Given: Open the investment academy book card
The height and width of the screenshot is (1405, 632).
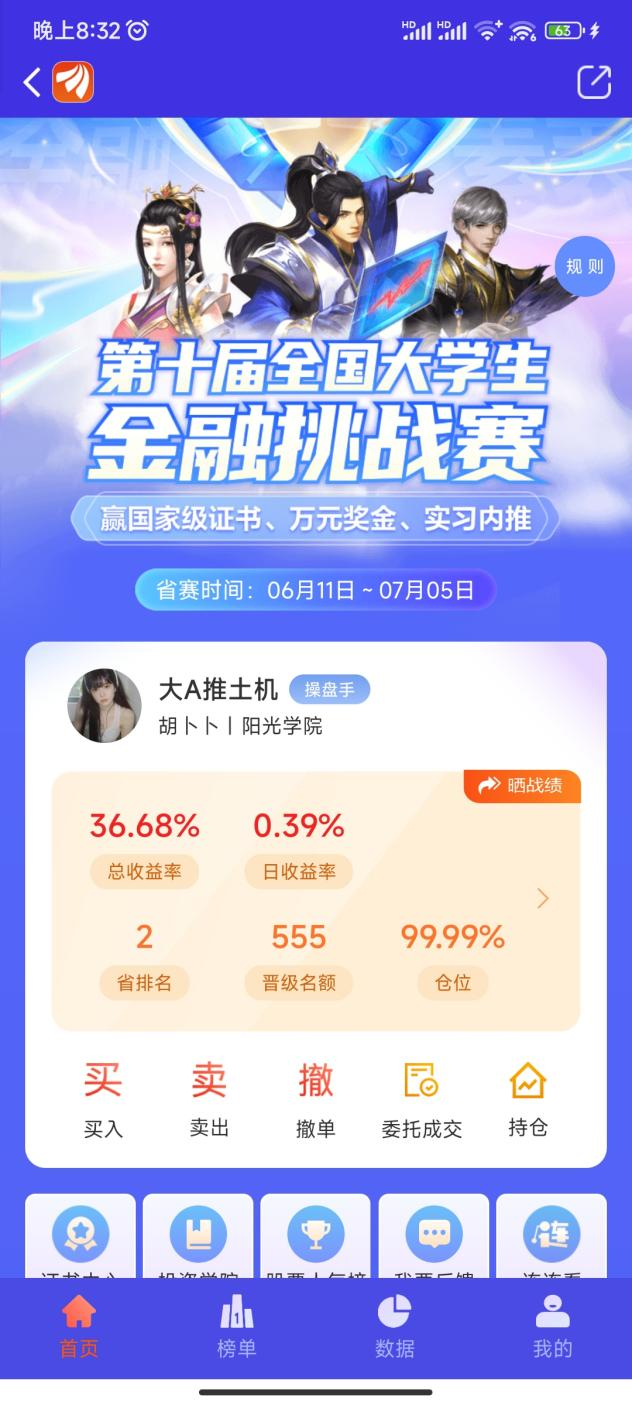Looking at the screenshot, I should tap(198, 1236).
